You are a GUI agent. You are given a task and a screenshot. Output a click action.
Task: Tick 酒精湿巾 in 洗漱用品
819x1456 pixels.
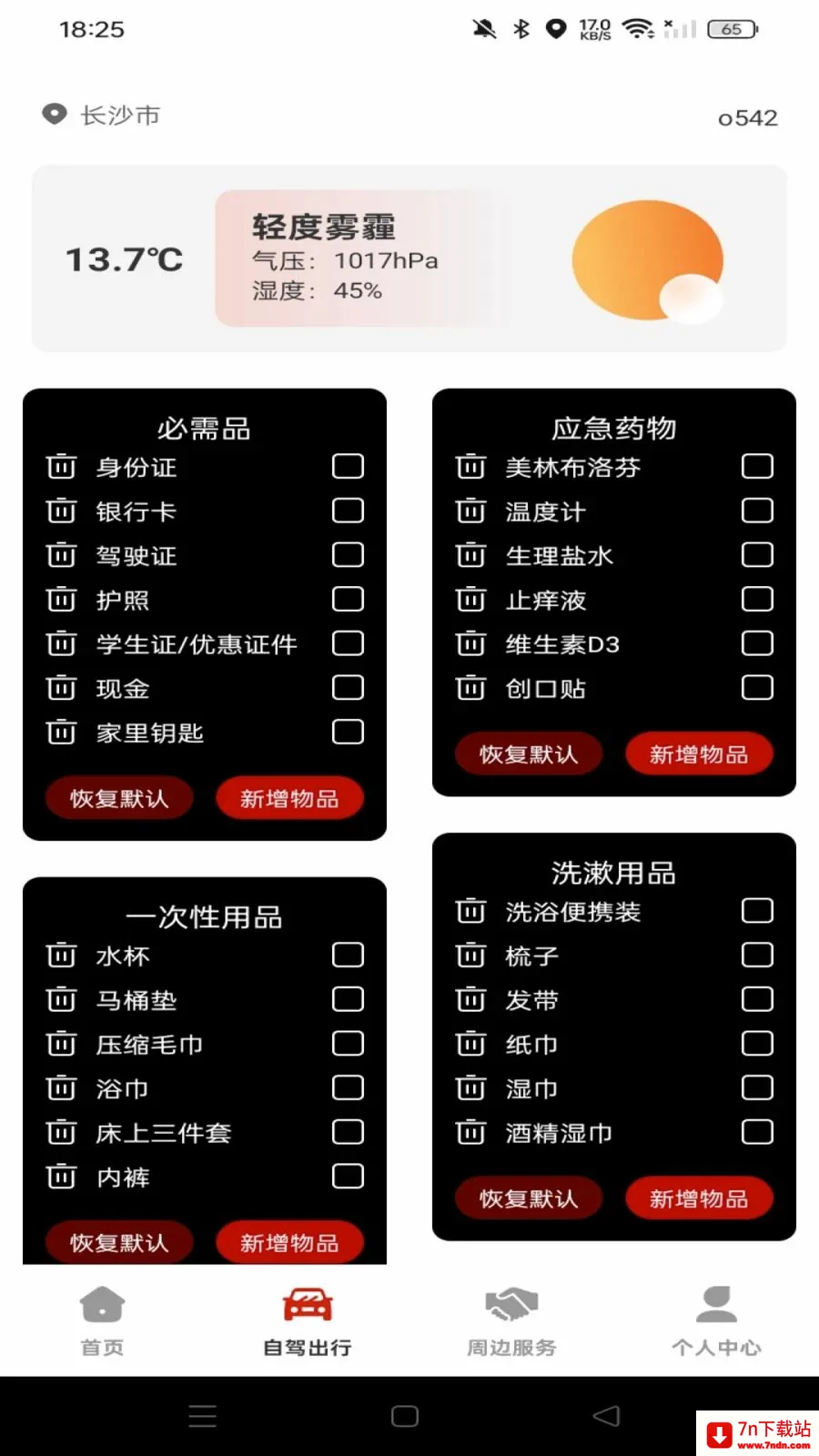pyautogui.click(x=757, y=1132)
